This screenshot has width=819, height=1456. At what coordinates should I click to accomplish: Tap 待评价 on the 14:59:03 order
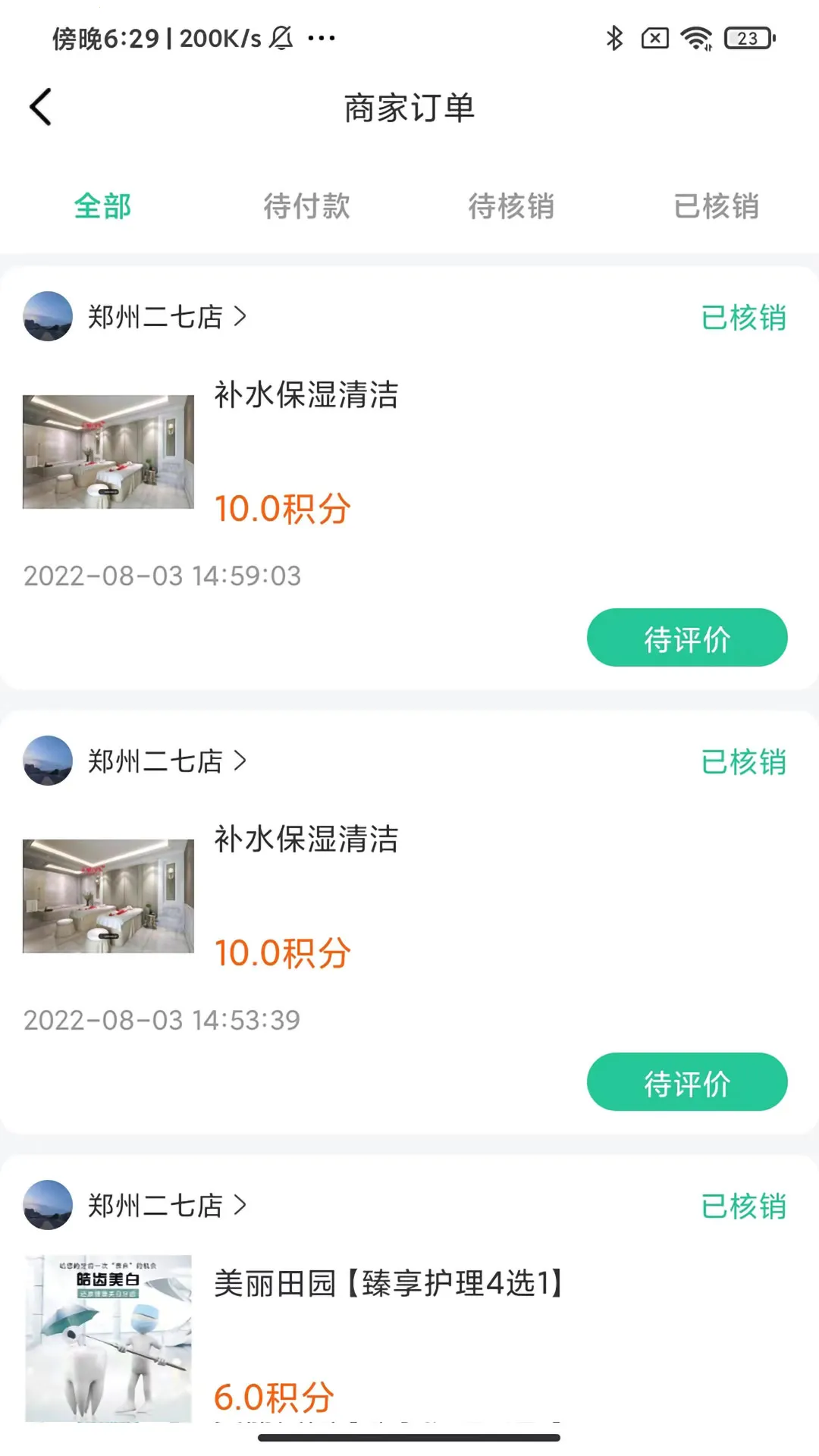click(x=687, y=639)
